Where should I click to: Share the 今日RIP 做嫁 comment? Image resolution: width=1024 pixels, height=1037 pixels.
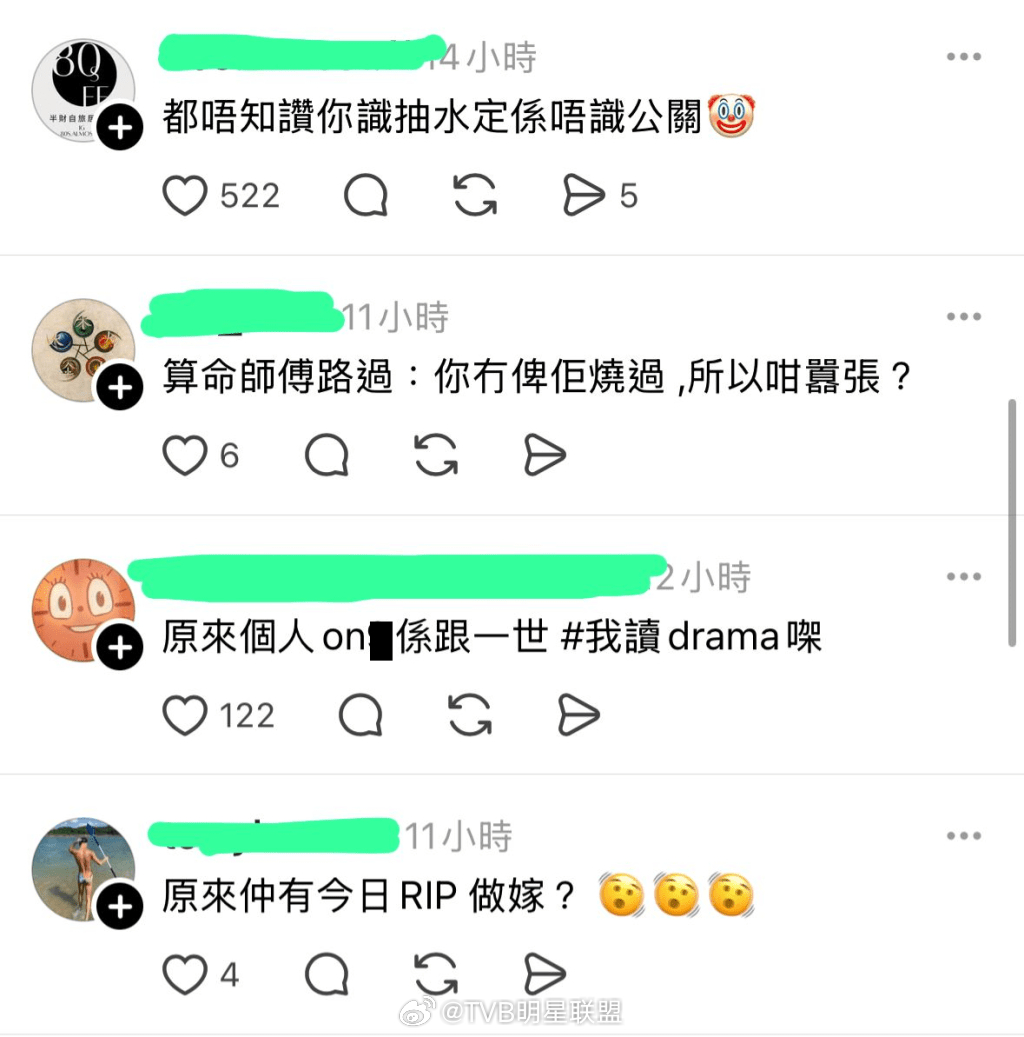point(545,974)
